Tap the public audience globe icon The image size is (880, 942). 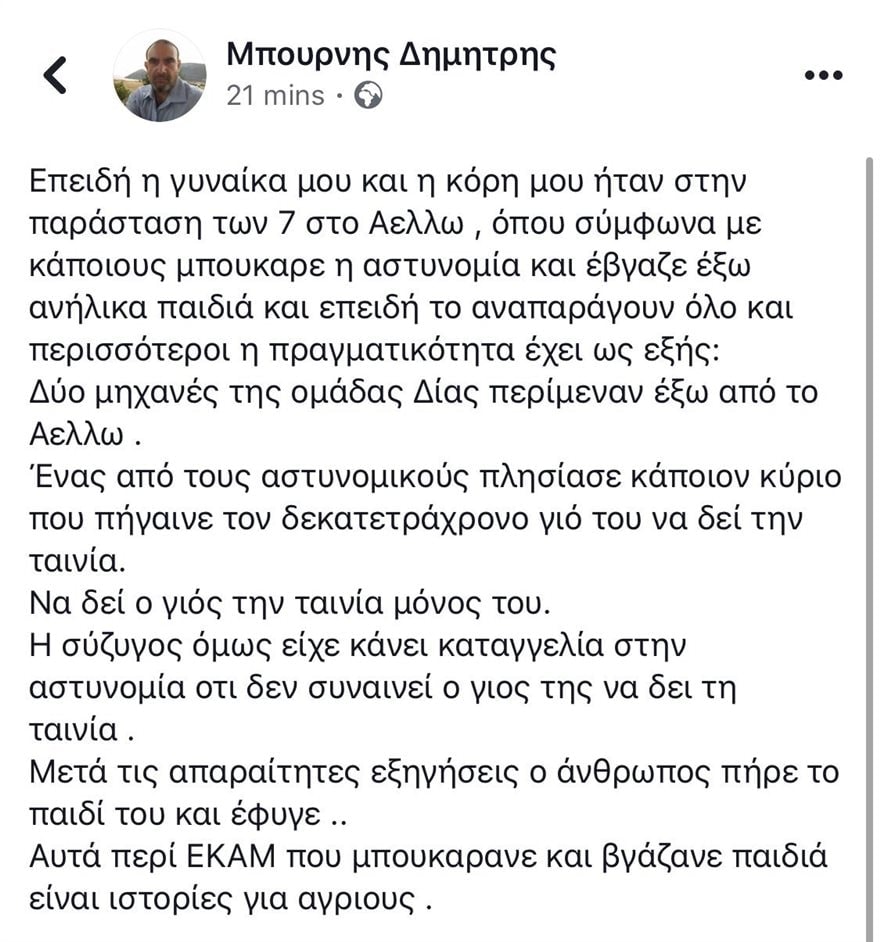(368, 96)
